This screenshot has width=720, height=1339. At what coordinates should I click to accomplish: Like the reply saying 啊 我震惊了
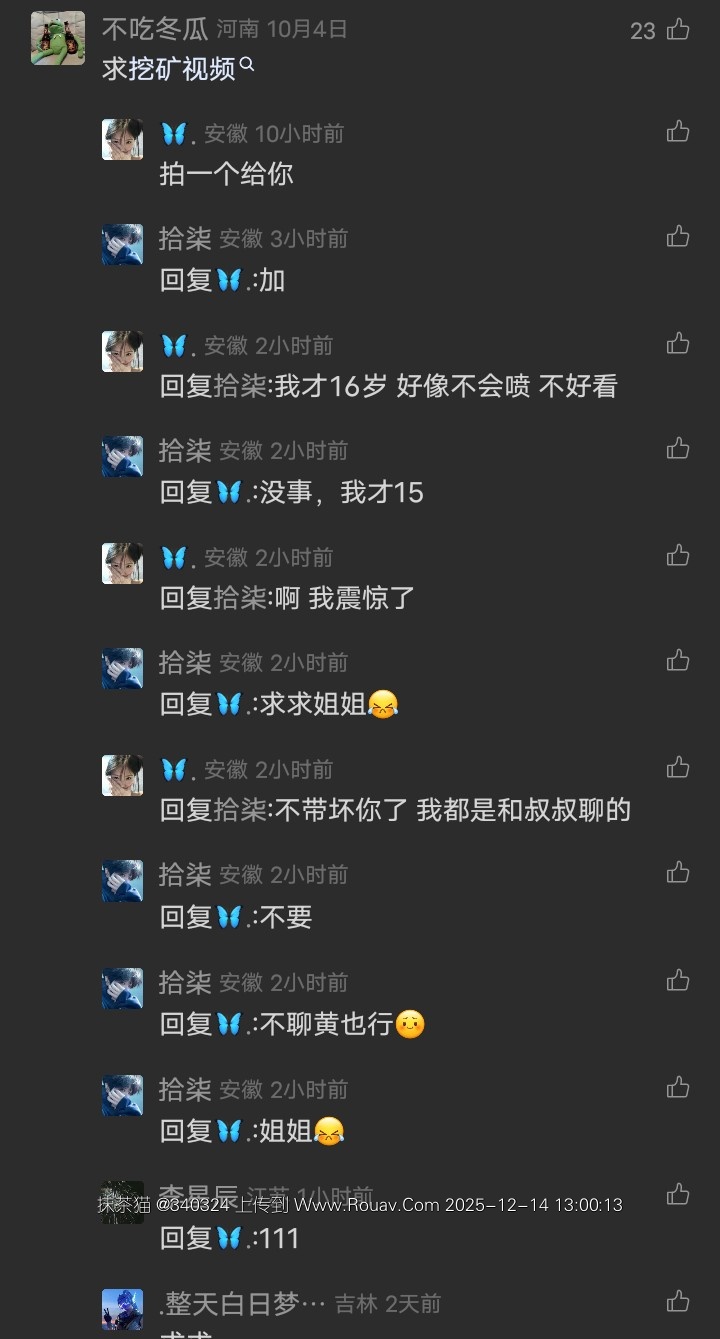pos(678,555)
